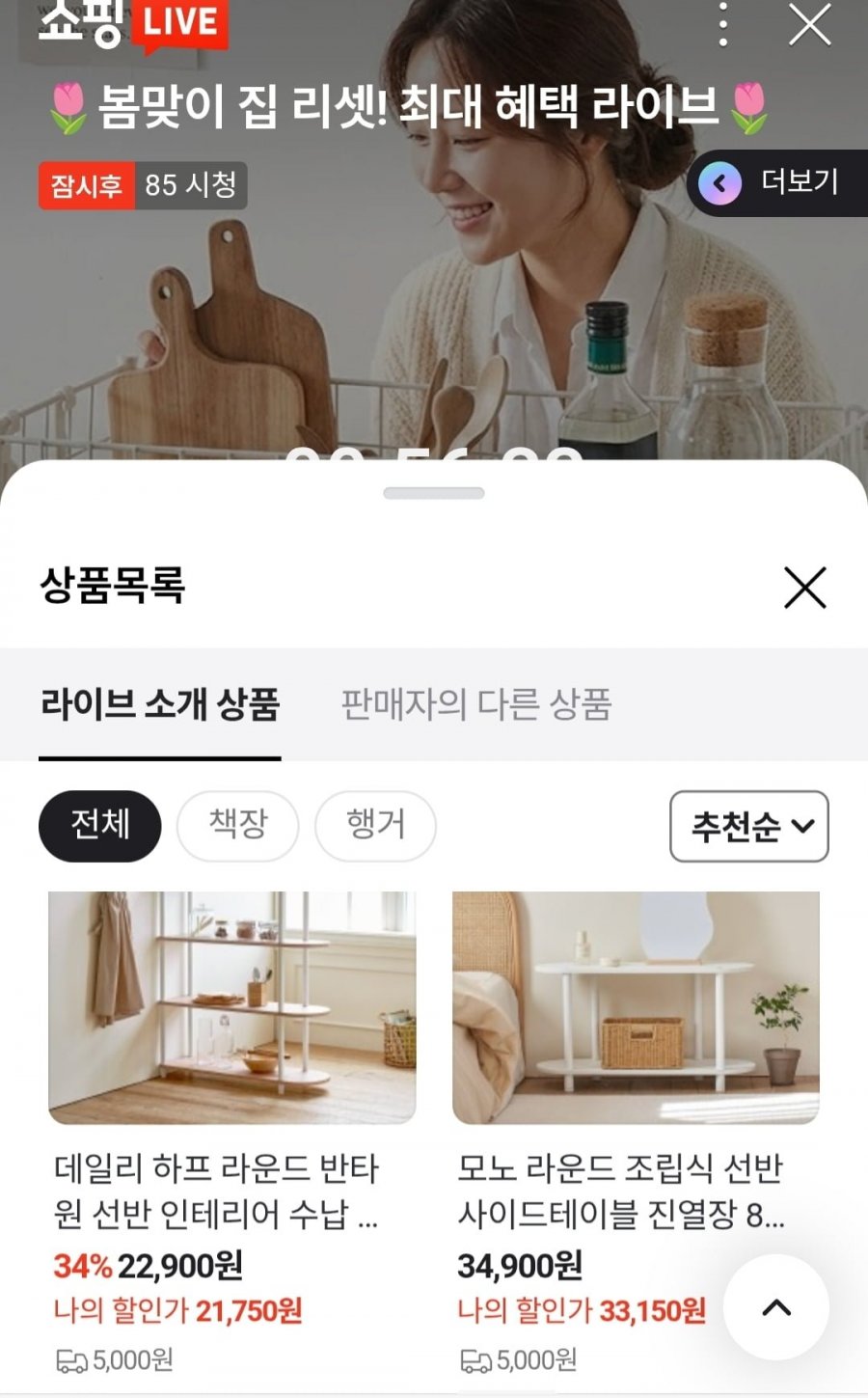Screen dimensions: 868x1398
Task: Open 데일리 하프 라운드 반타원 선반 product
Action: coord(231,1008)
